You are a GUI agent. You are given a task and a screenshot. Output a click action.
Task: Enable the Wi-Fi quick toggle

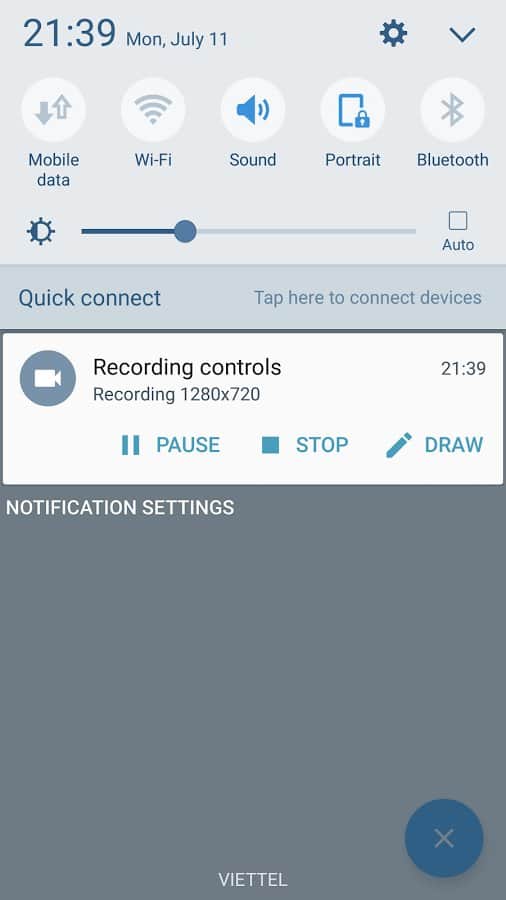point(153,110)
